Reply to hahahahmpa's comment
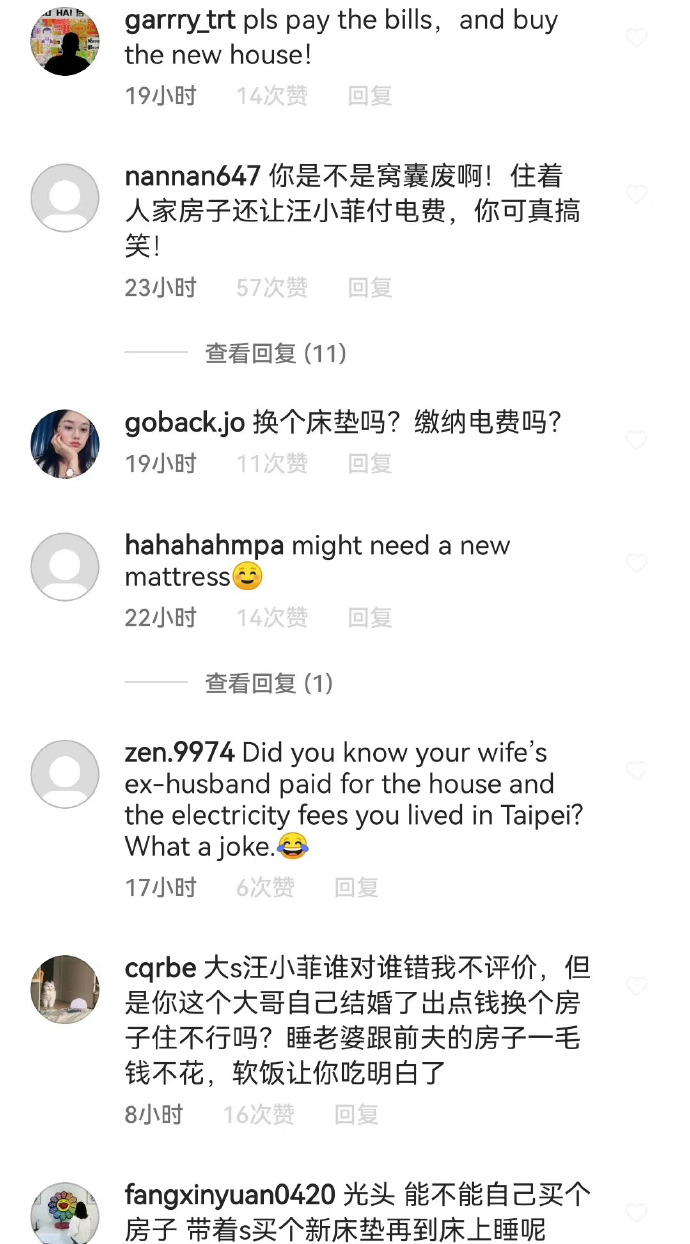The height and width of the screenshot is (1244, 690). coord(369,618)
